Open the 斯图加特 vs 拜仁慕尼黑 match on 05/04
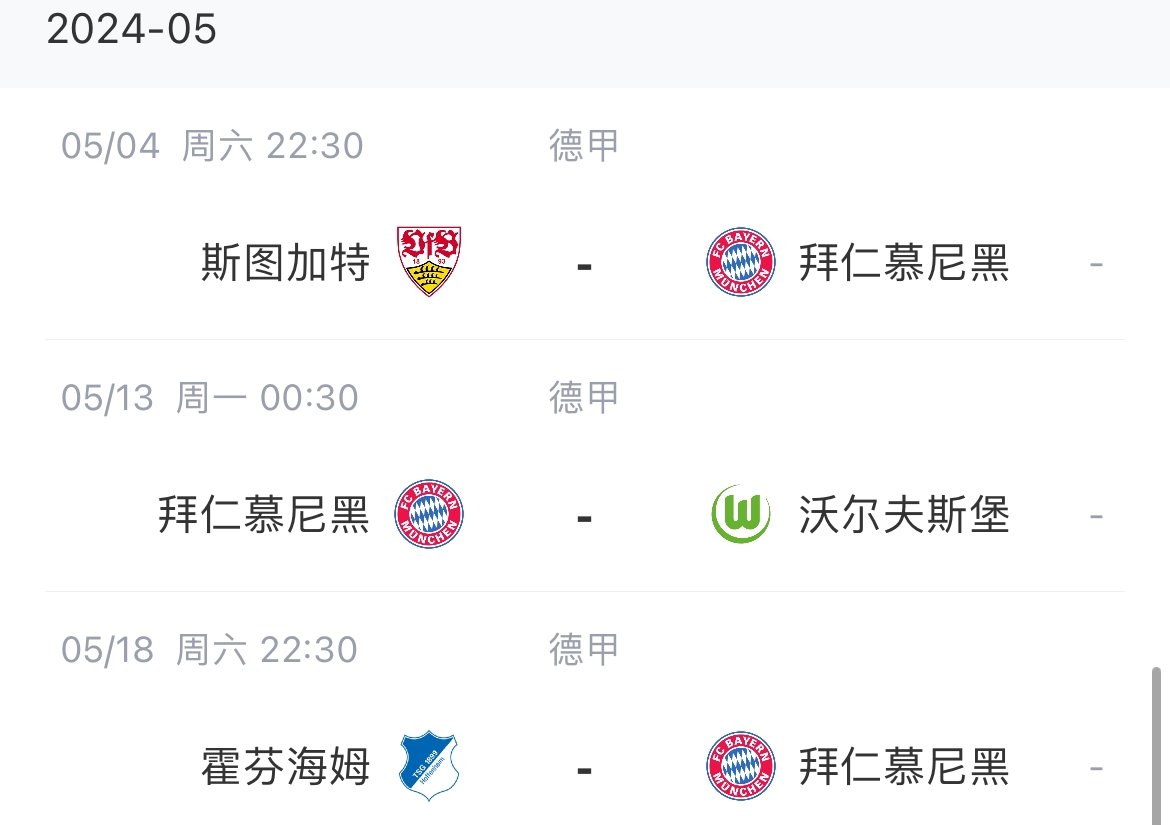Viewport: 1170px width, 825px height. point(585,264)
